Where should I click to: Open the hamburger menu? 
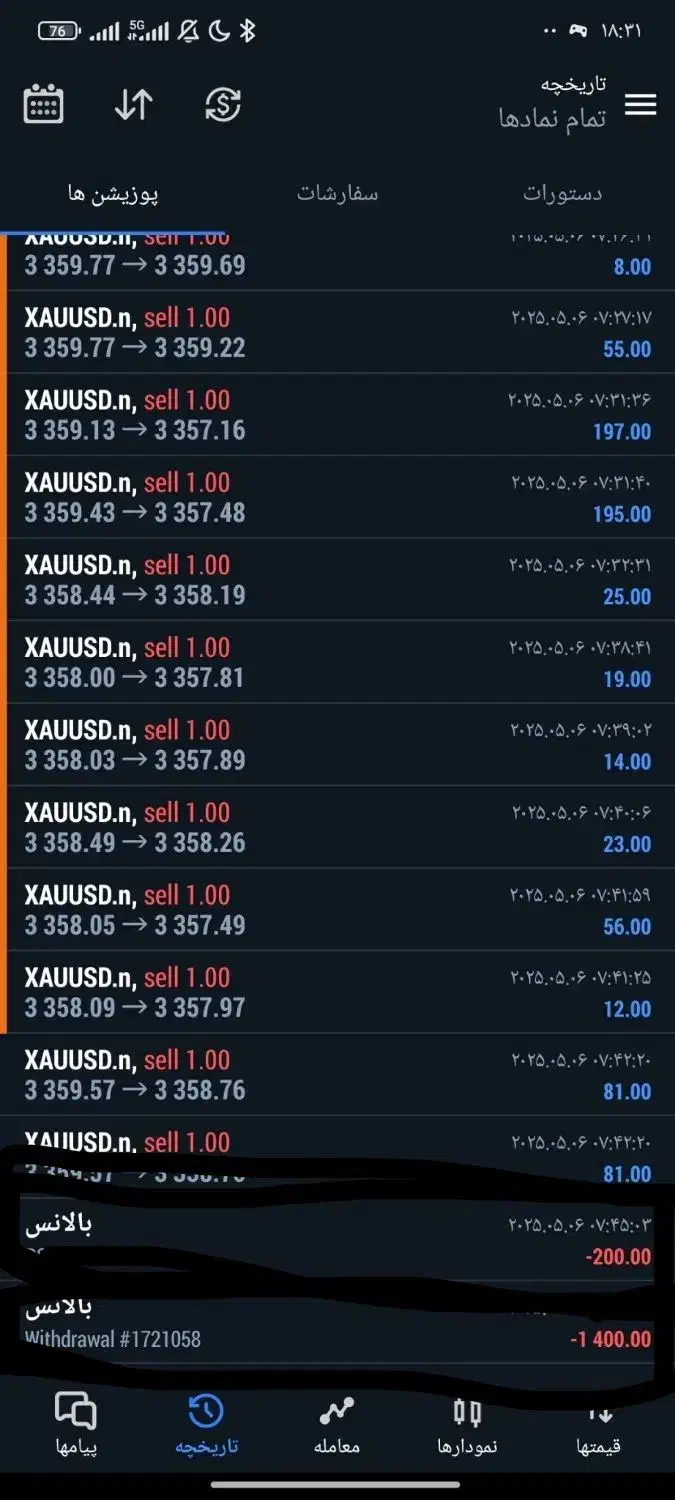[640, 105]
